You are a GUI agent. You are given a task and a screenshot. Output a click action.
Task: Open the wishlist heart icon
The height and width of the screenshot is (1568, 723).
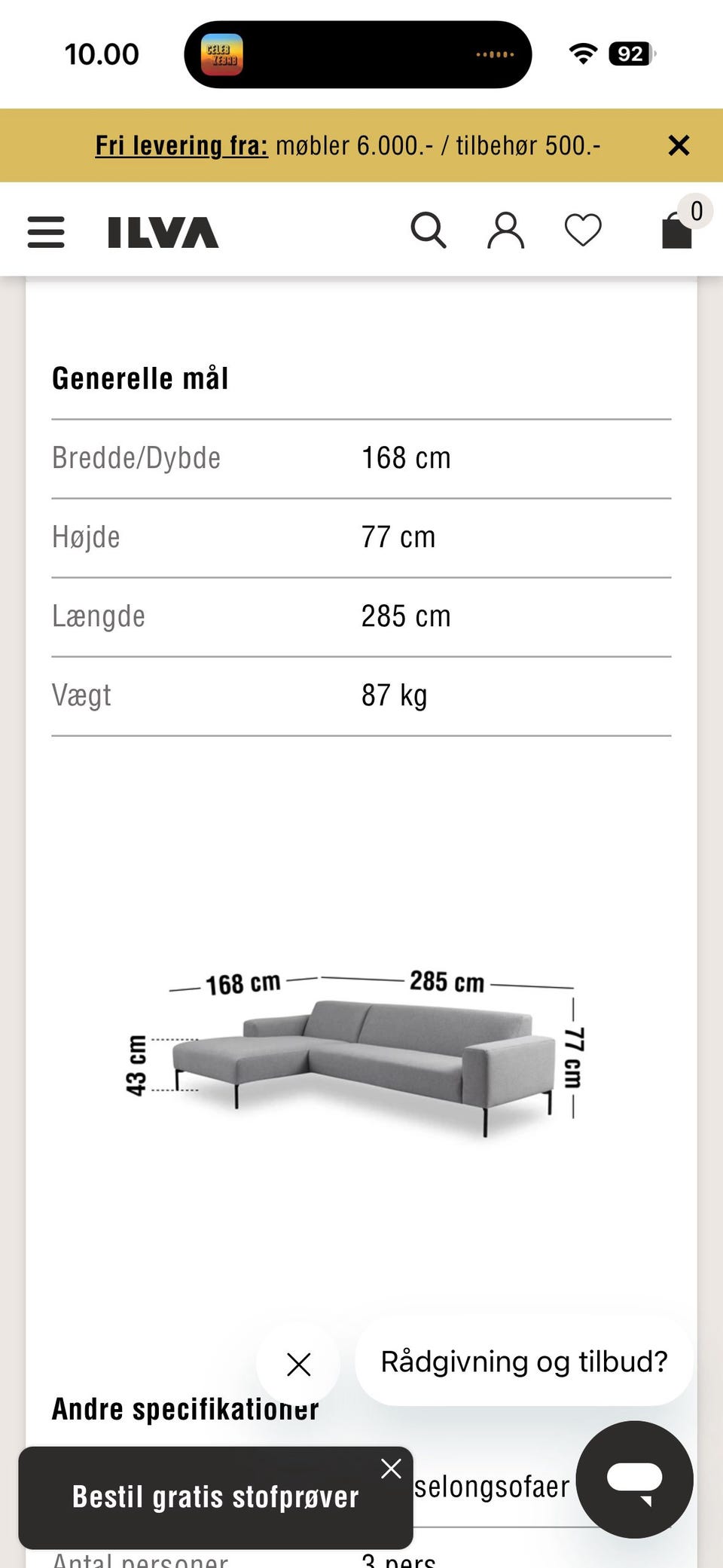tap(582, 231)
